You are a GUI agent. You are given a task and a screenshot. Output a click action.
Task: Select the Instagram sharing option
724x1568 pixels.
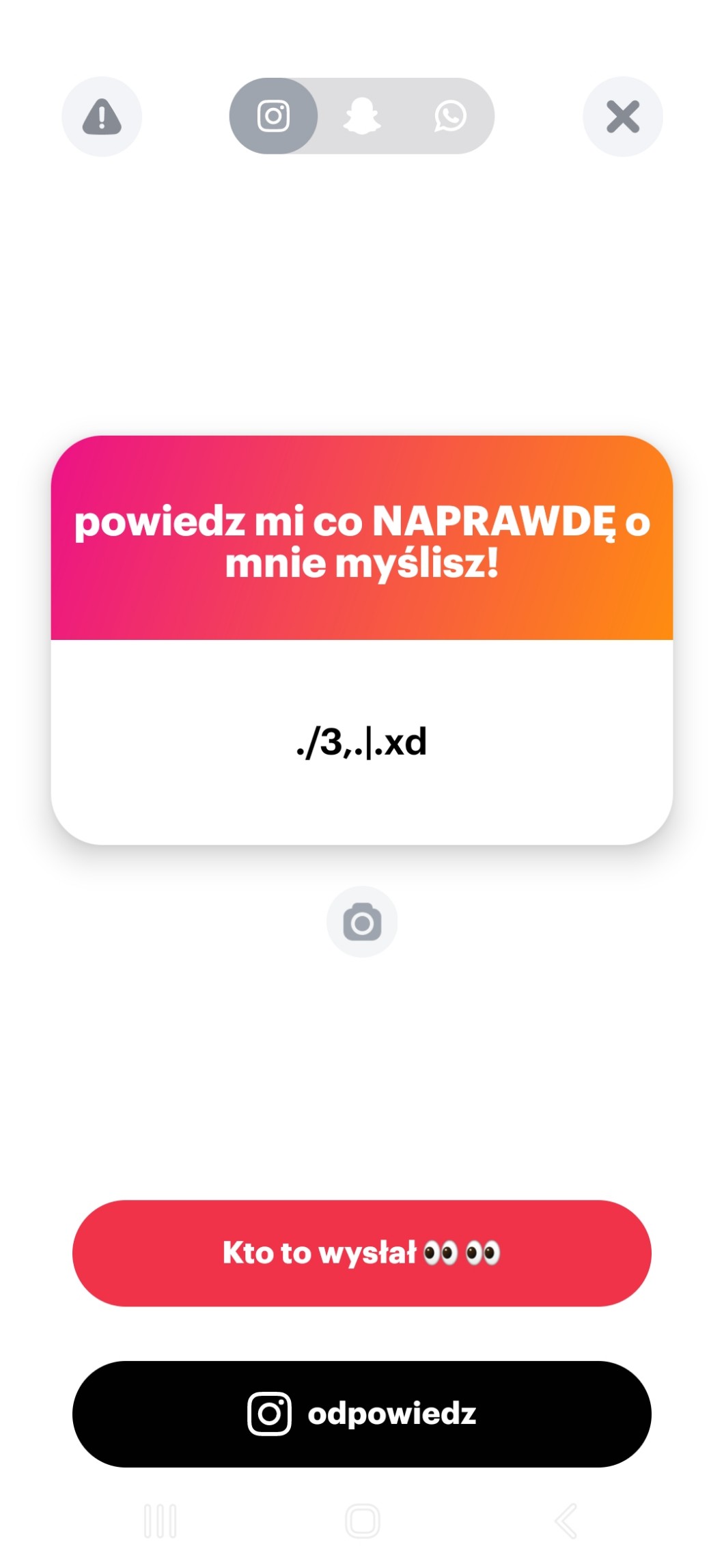[x=273, y=116]
